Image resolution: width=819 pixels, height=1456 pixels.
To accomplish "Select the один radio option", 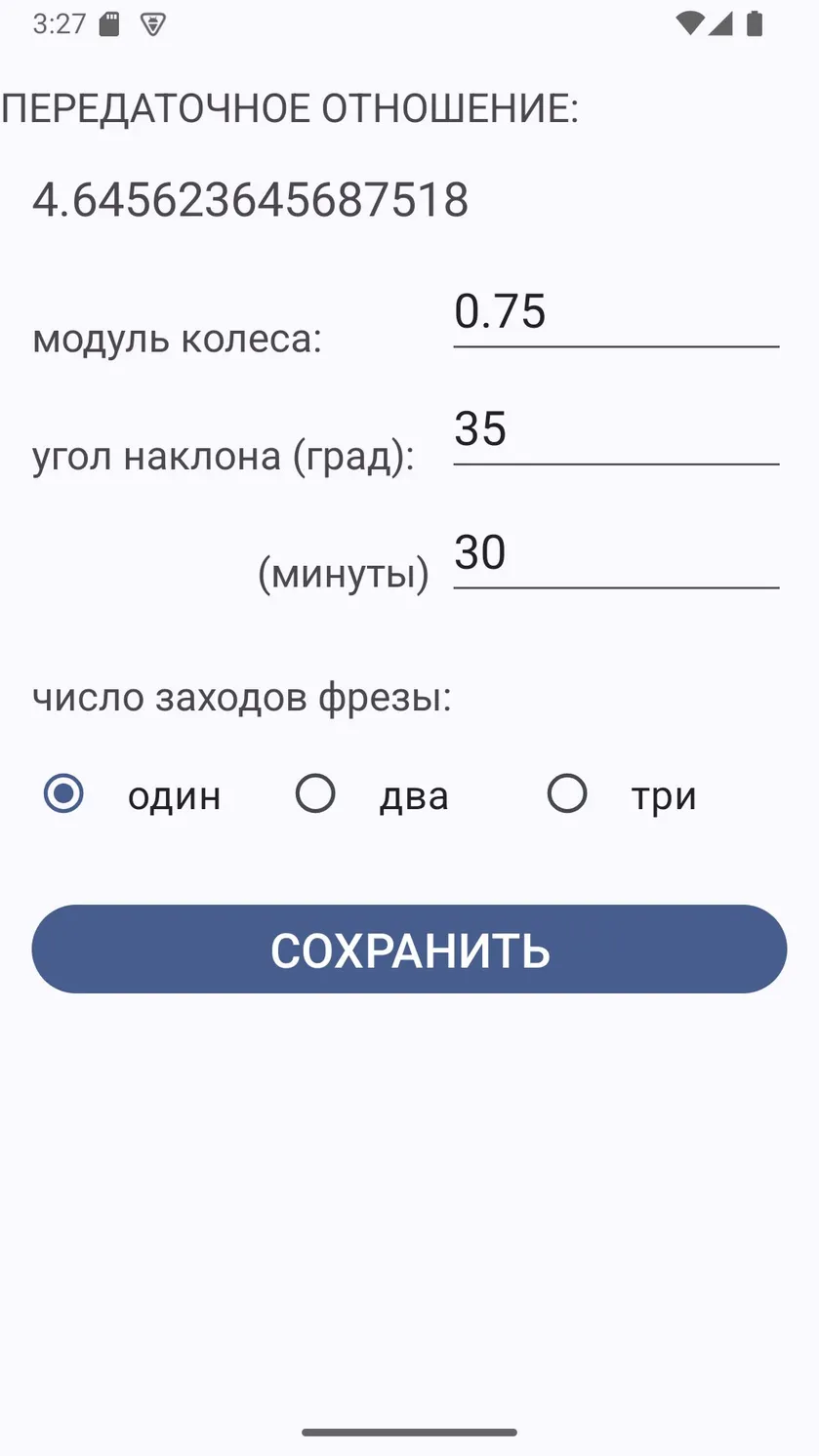I will click(131, 794).
